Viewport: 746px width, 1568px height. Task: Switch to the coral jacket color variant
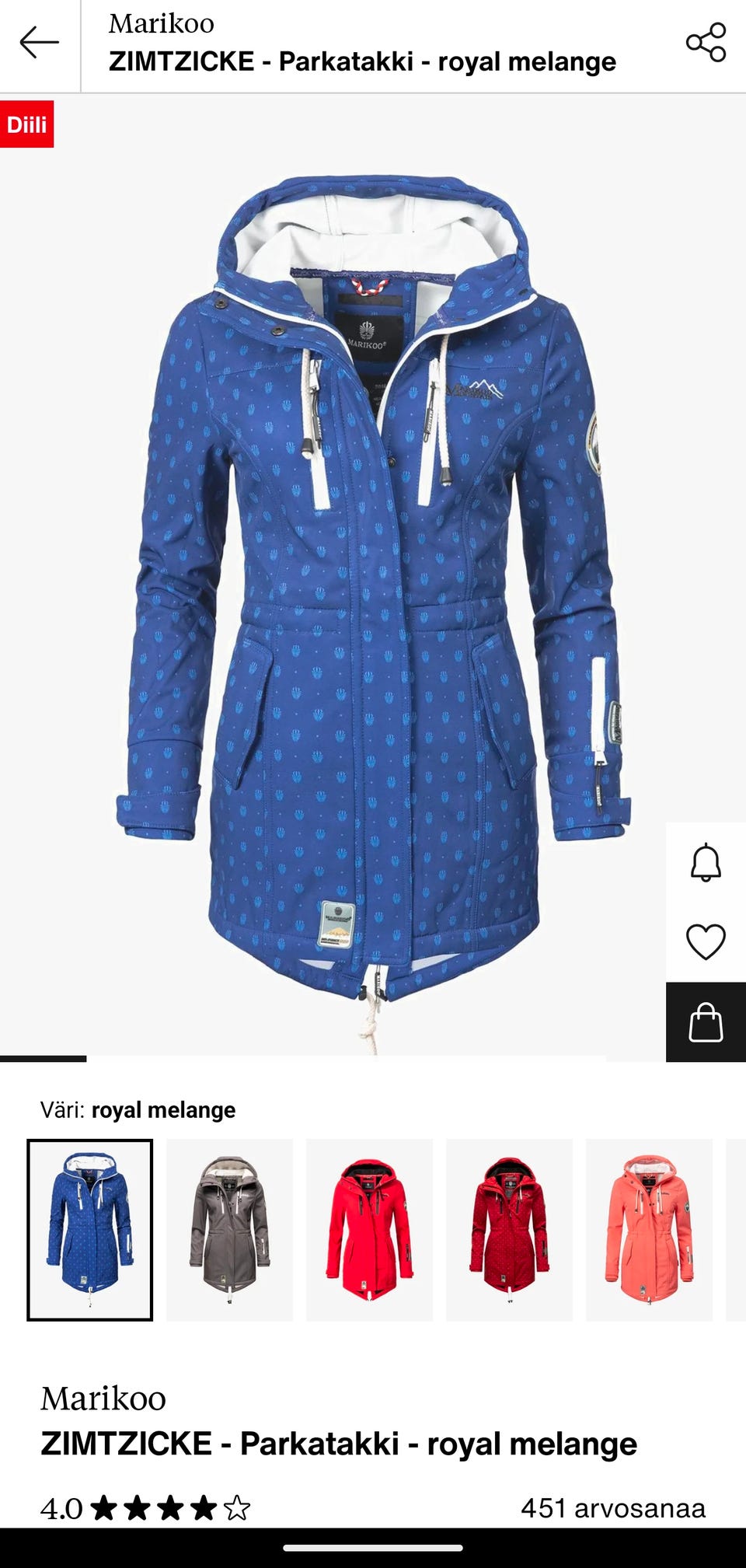[x=650, y=1230]
